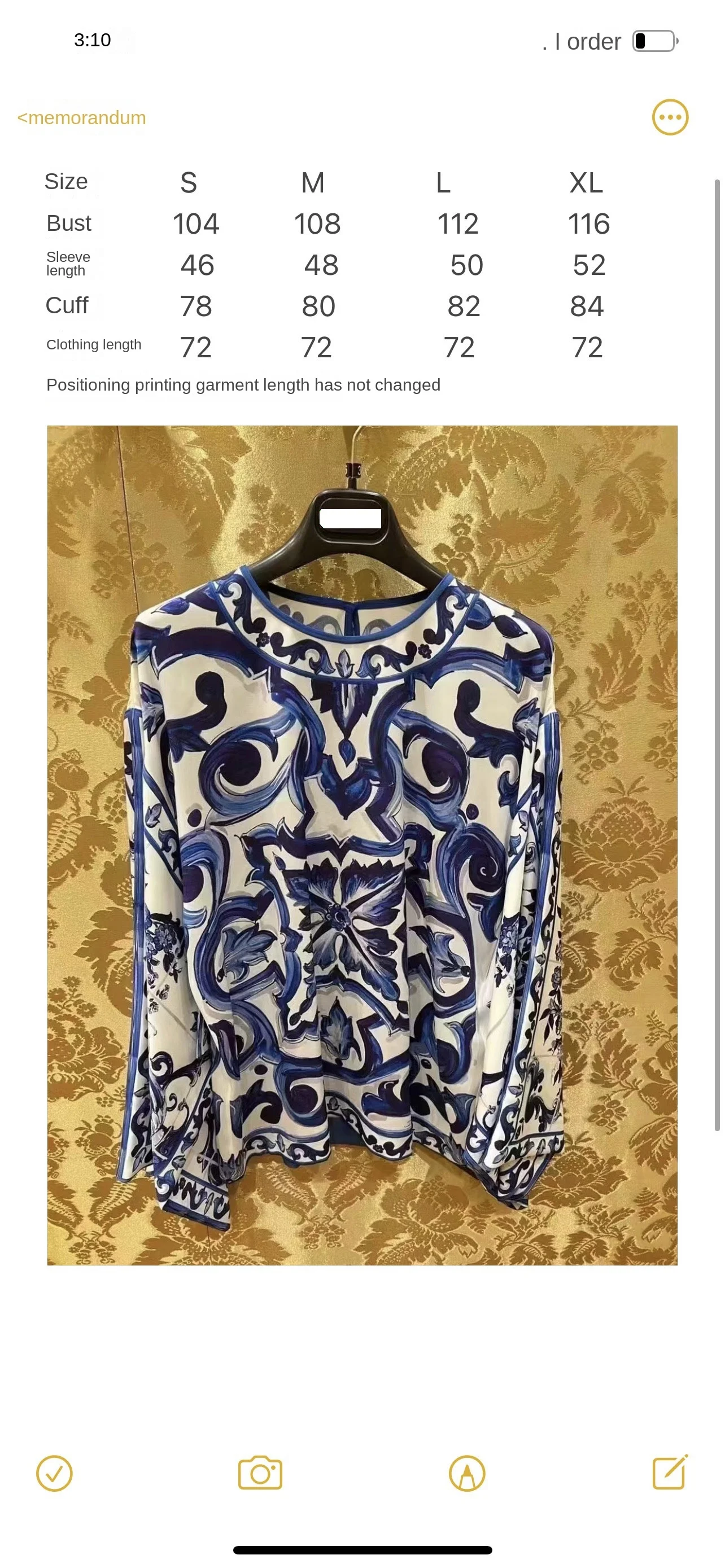The height and width of the screenshot is (1568, 725).
Task: Open the blue printed blouse photo
Action: tap(362, 845)
